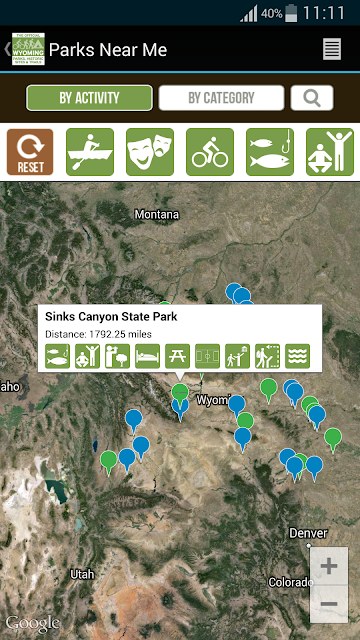Go back via the Wyoming parks logo
360x640 pixels.
28,49
